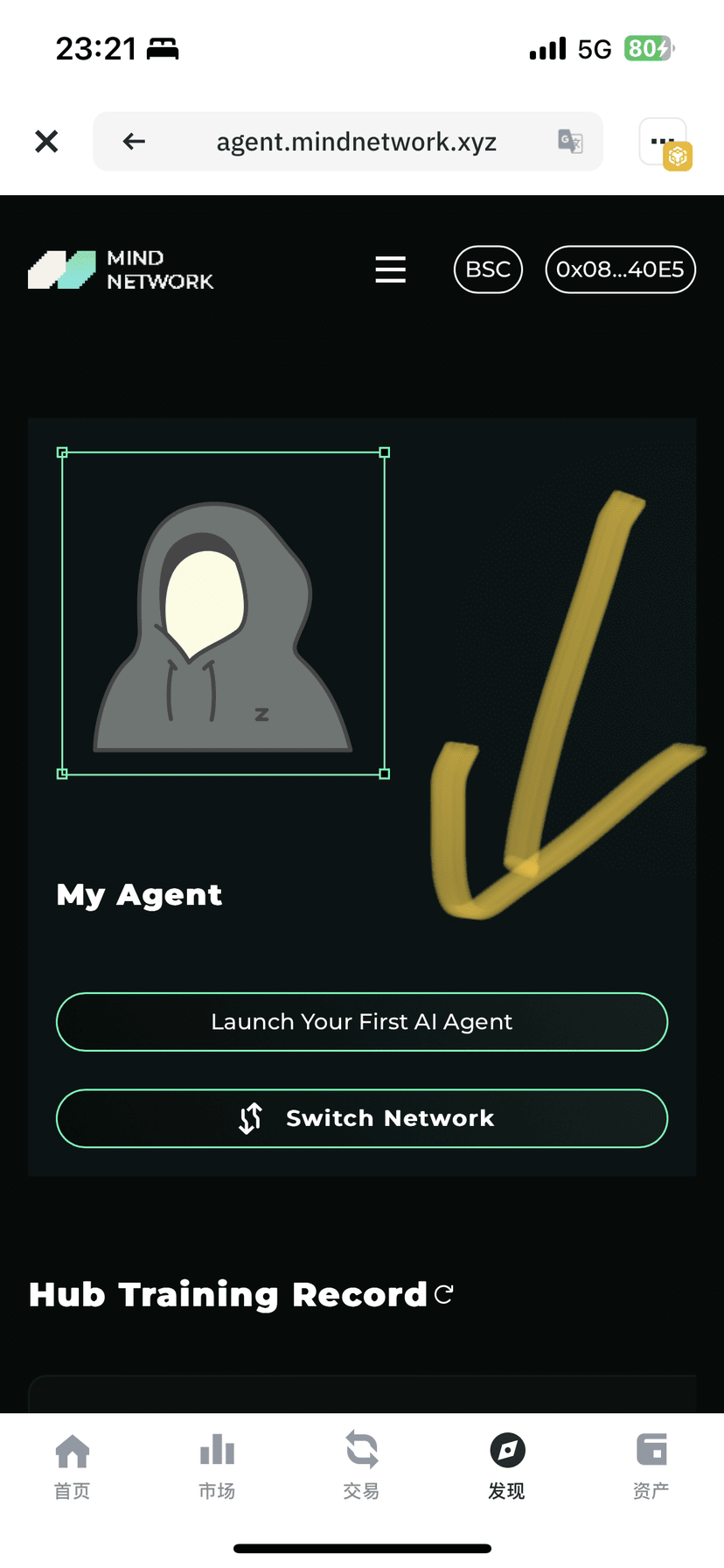Open the browser more options menu
Image resolution: width=724 pixels, height=1568 pixels.
coord(663,142)
